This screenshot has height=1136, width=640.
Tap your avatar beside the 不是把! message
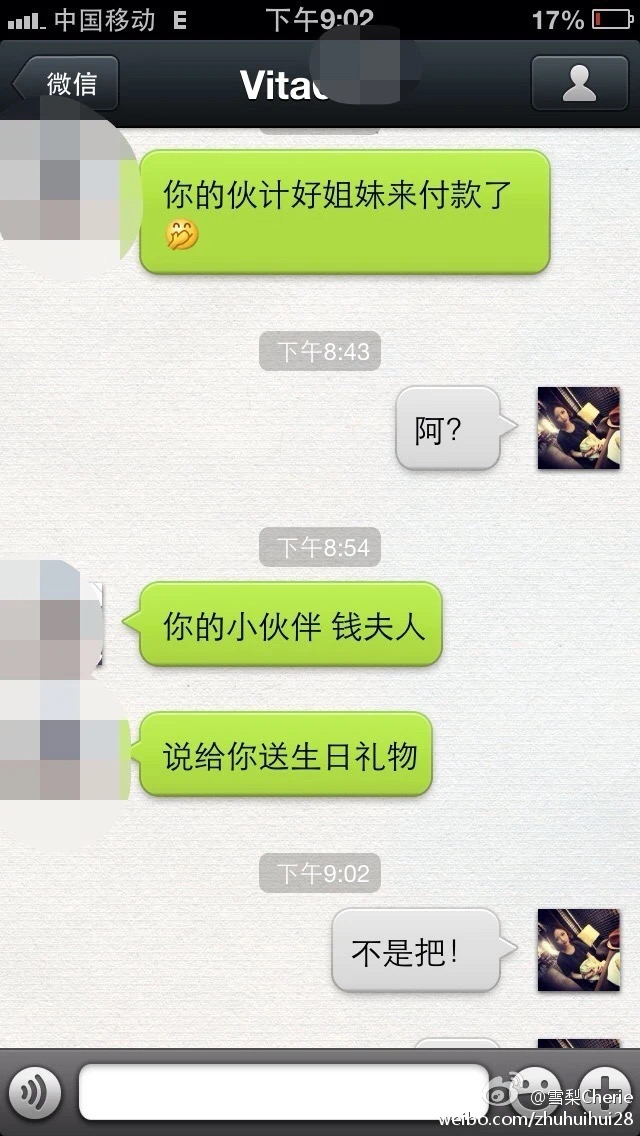pyautogui.click(x=578, y=950)
